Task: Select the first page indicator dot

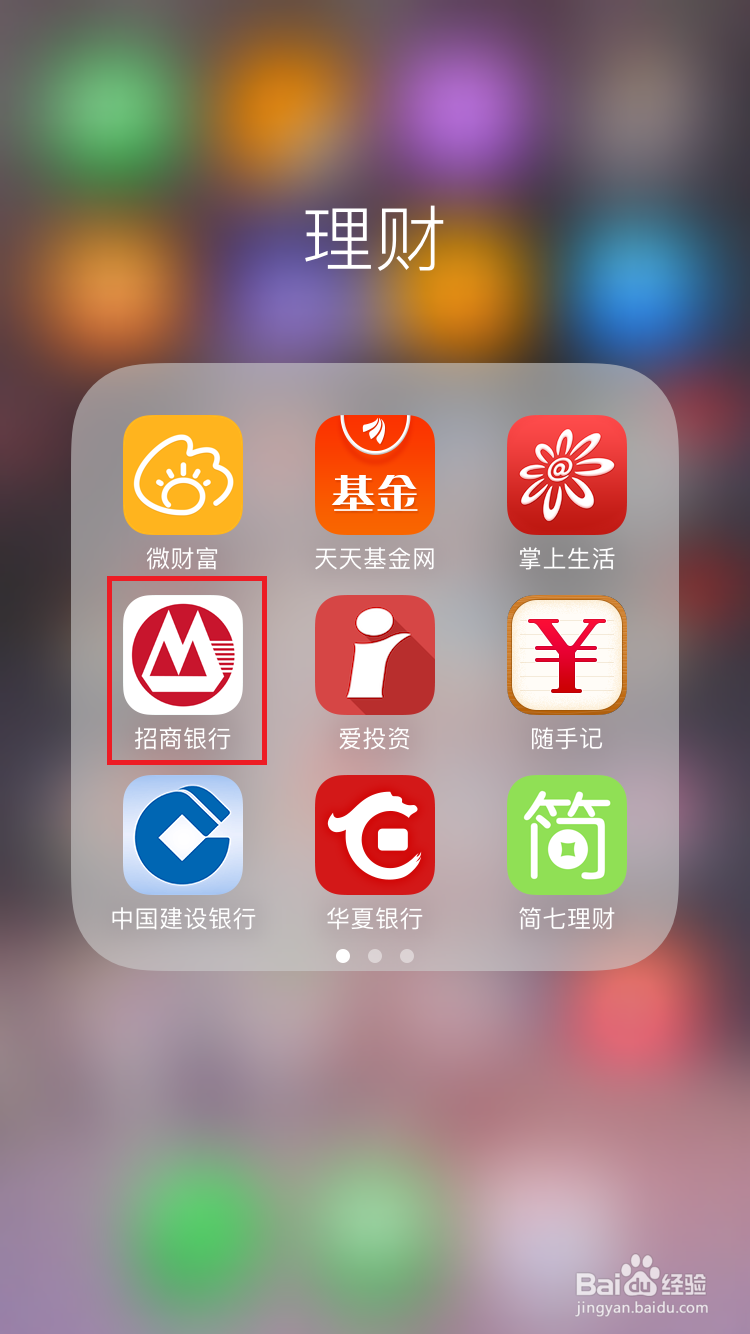Action: [343, 957]
